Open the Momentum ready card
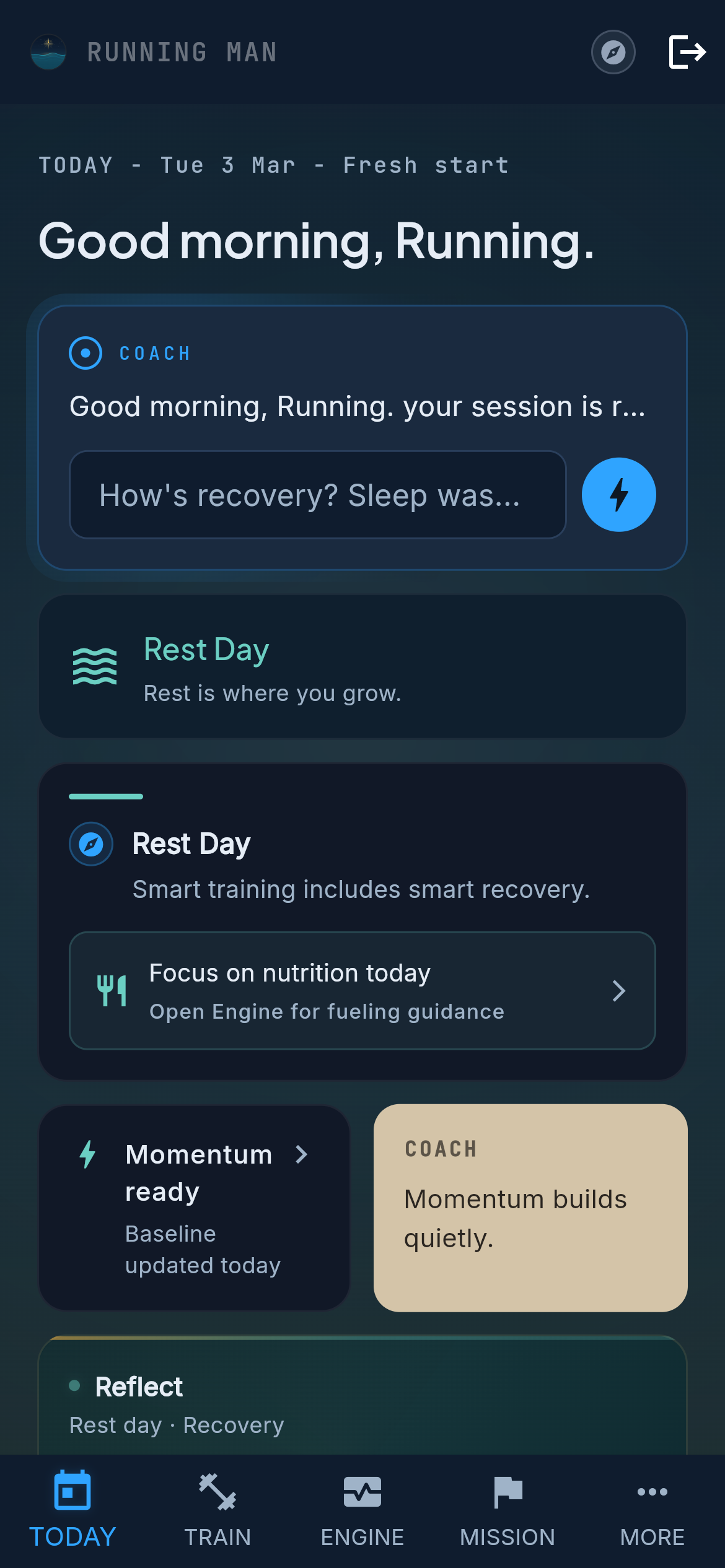The width and height of the screenshot is (725, 1568). 195,1208
